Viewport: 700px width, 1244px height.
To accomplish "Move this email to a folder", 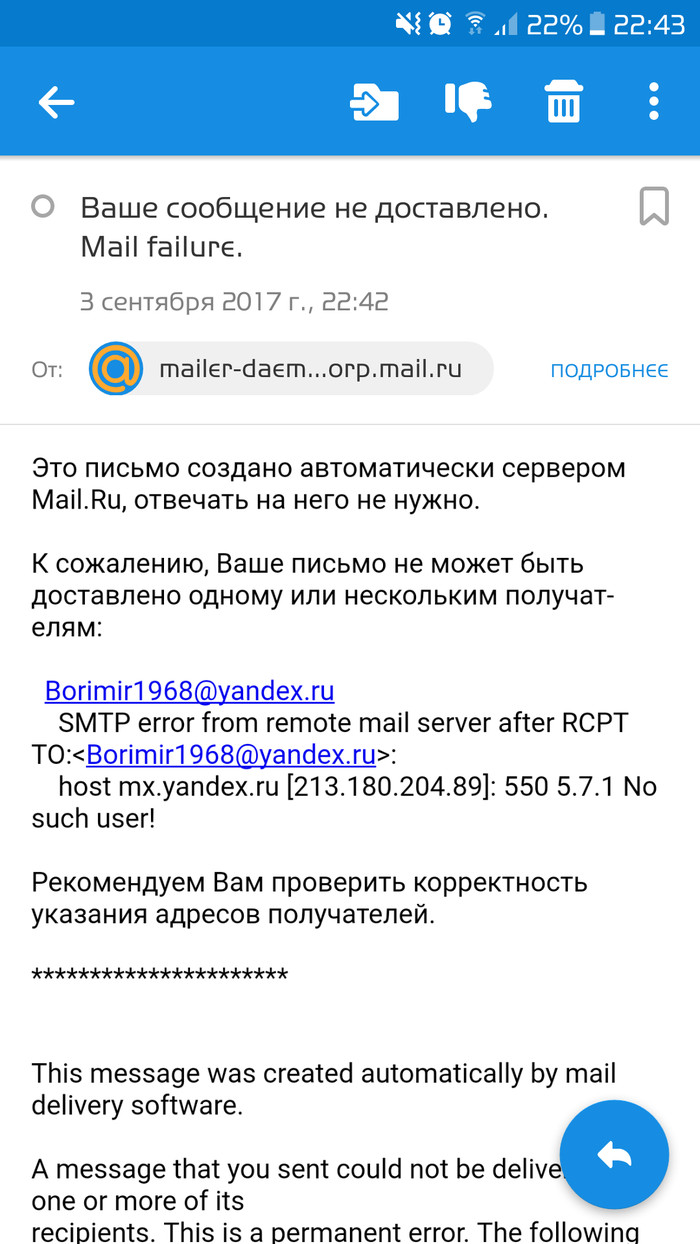I will tap(374, 102).
